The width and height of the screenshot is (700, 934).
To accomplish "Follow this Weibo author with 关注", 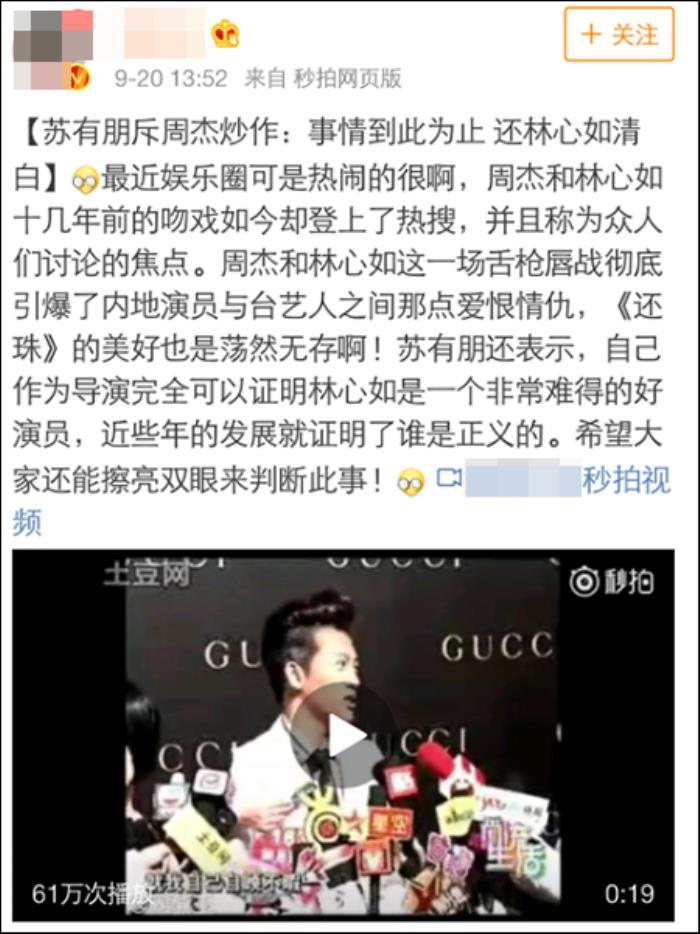I will 619,35.
